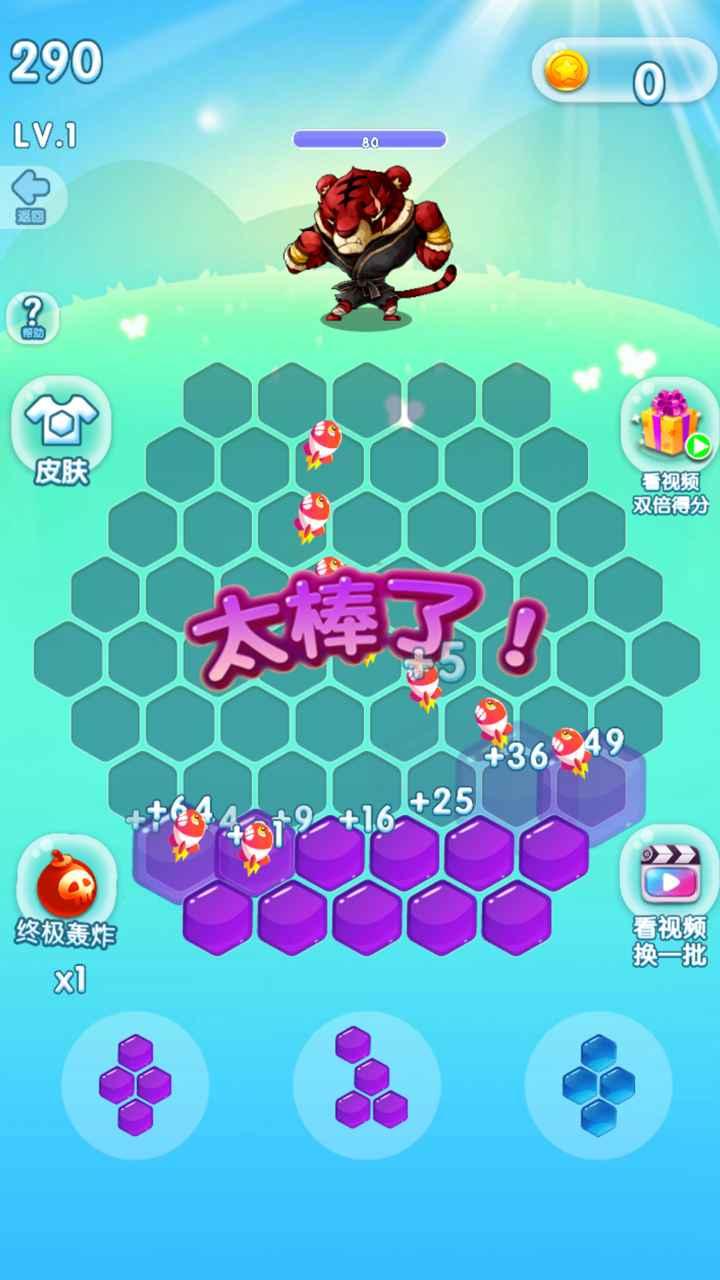Open the help question mark button (帮助)
The height and width of the screenshot is (1280, 720).
[x=33, y=317]
